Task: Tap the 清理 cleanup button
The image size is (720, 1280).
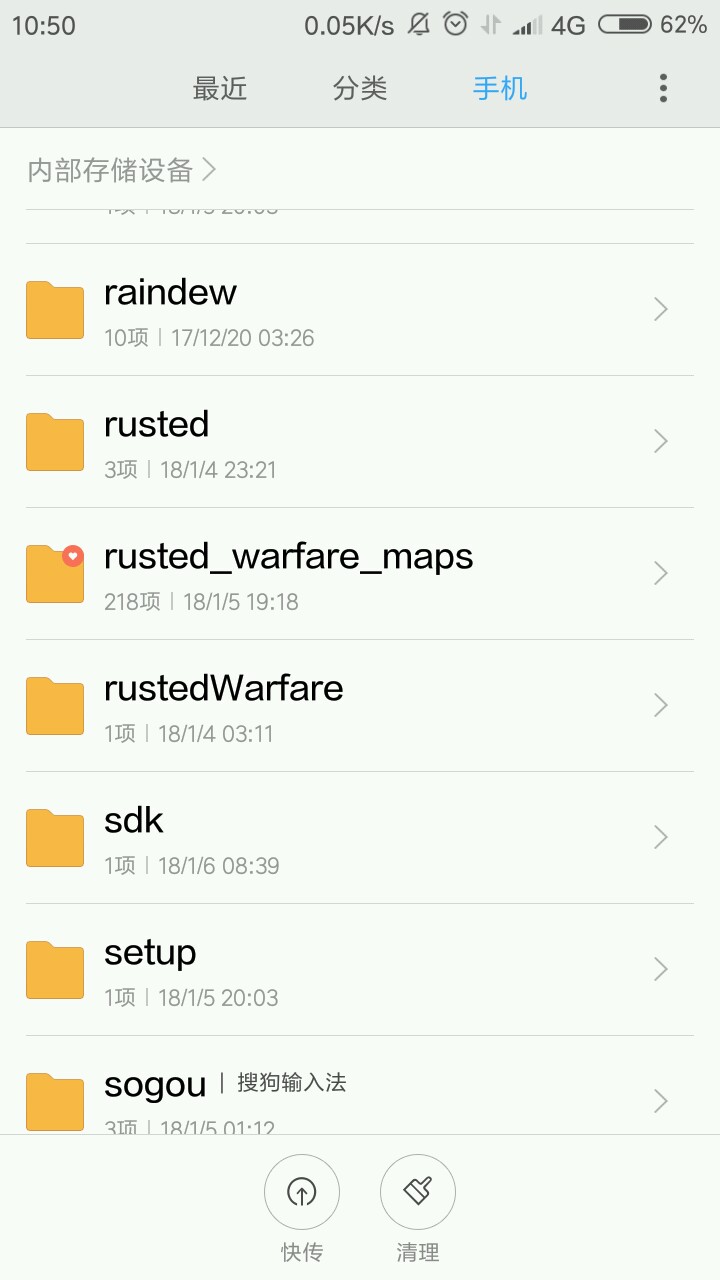Action: coord(418,1192)
